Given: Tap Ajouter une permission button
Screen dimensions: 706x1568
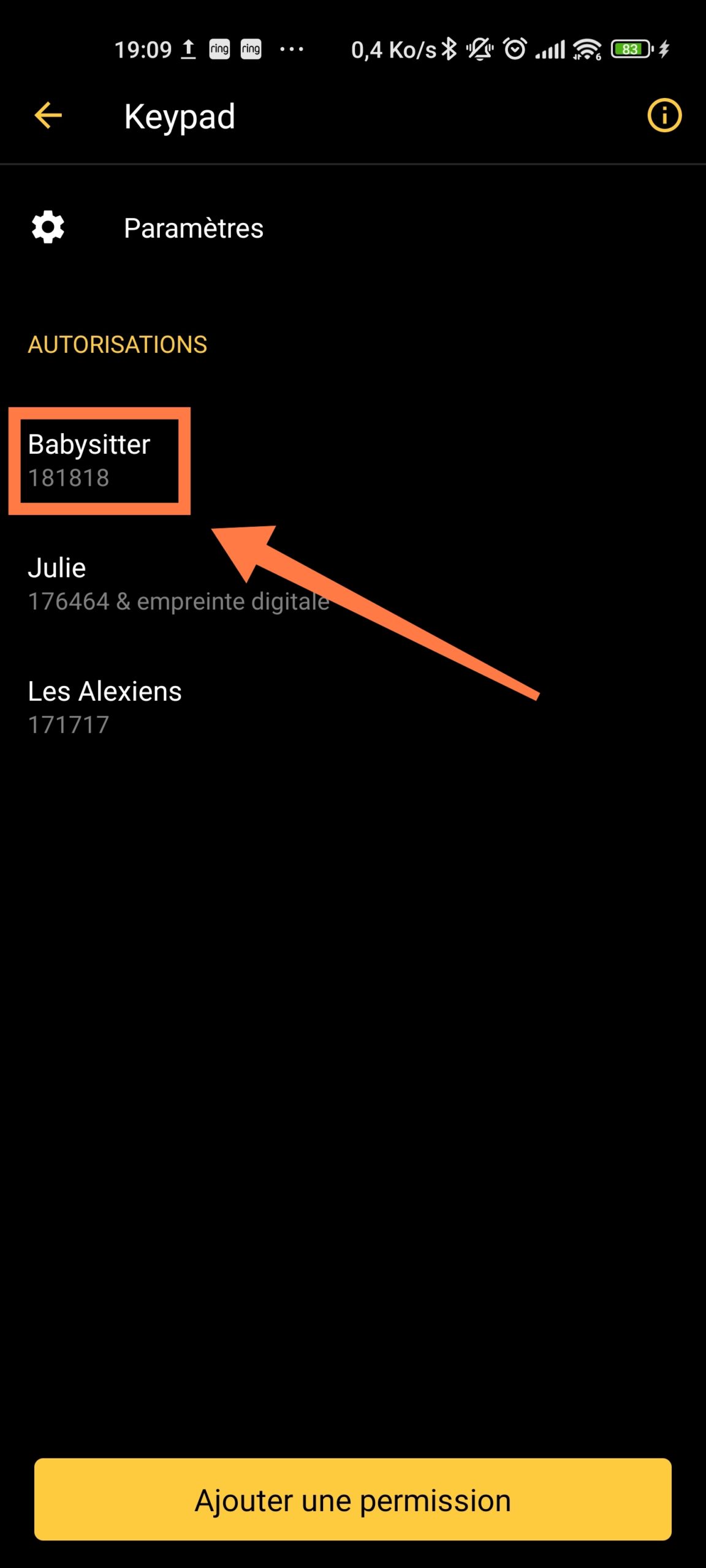Looking at the screenshot, I should (353, 1499).
